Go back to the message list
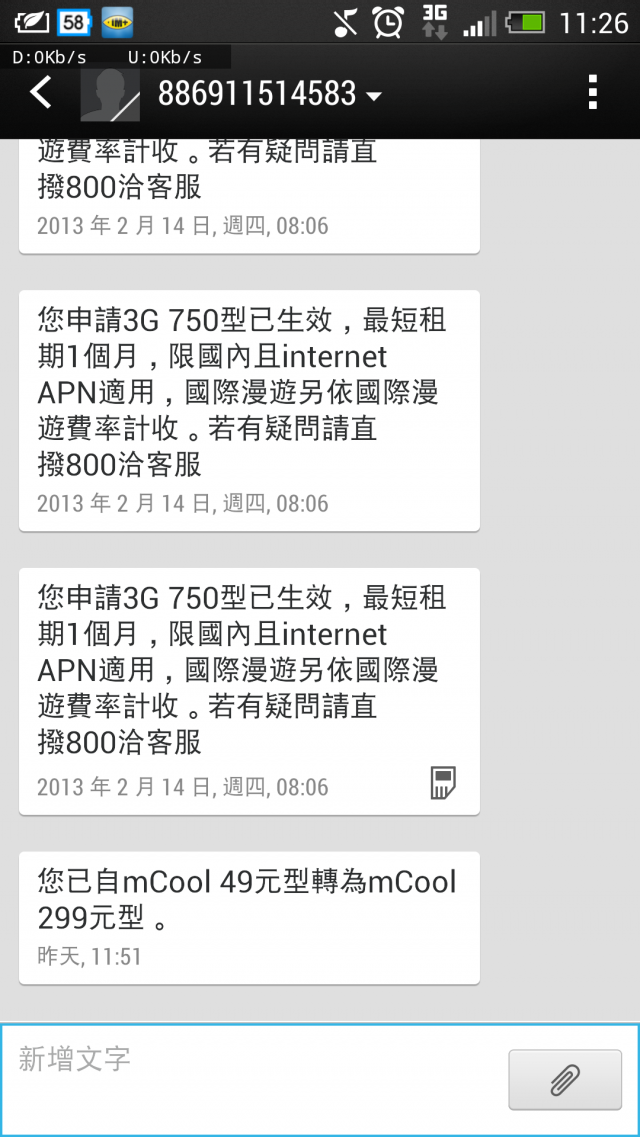This screenshot has width=640, height=1138. coord(40,94)
